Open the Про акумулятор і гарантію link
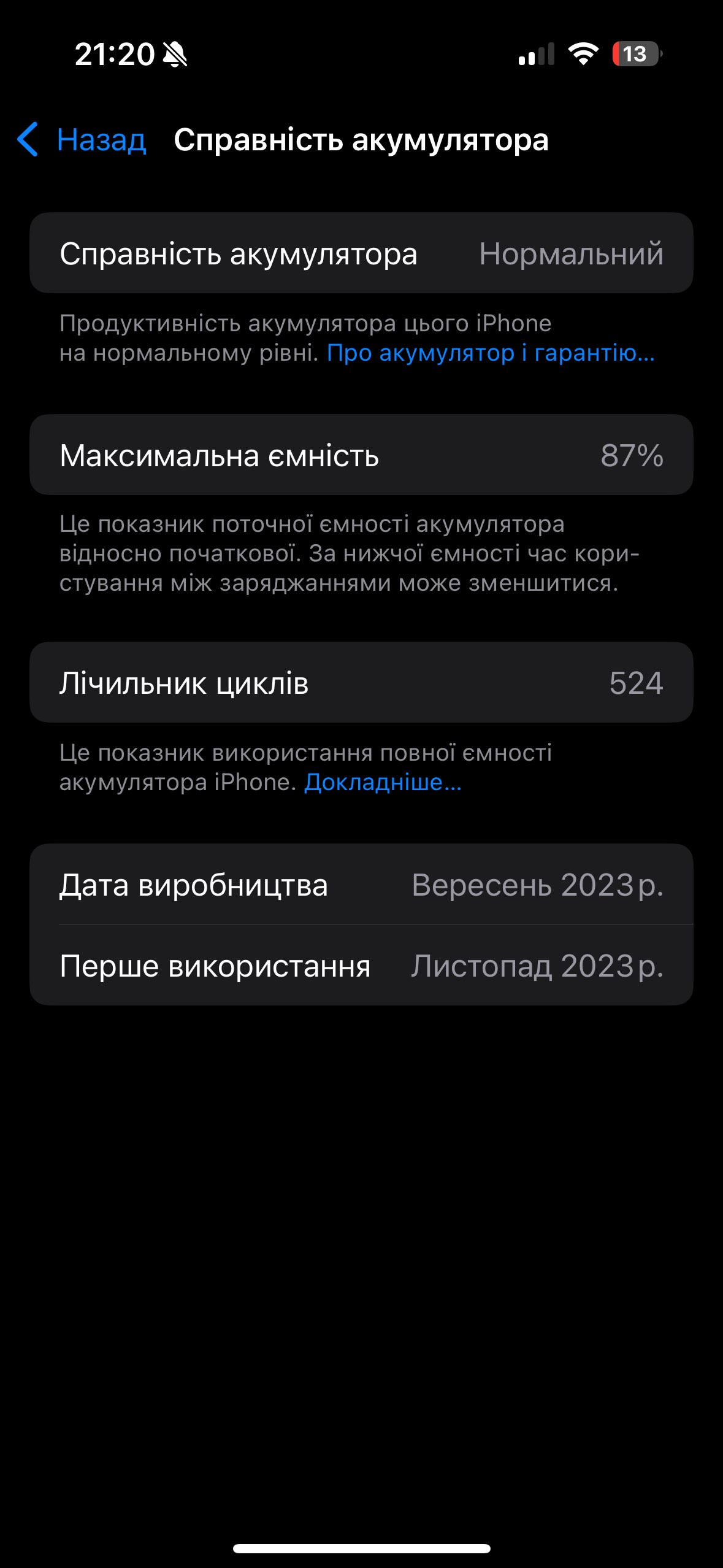The image size is (723, 1568). (491, 353)
